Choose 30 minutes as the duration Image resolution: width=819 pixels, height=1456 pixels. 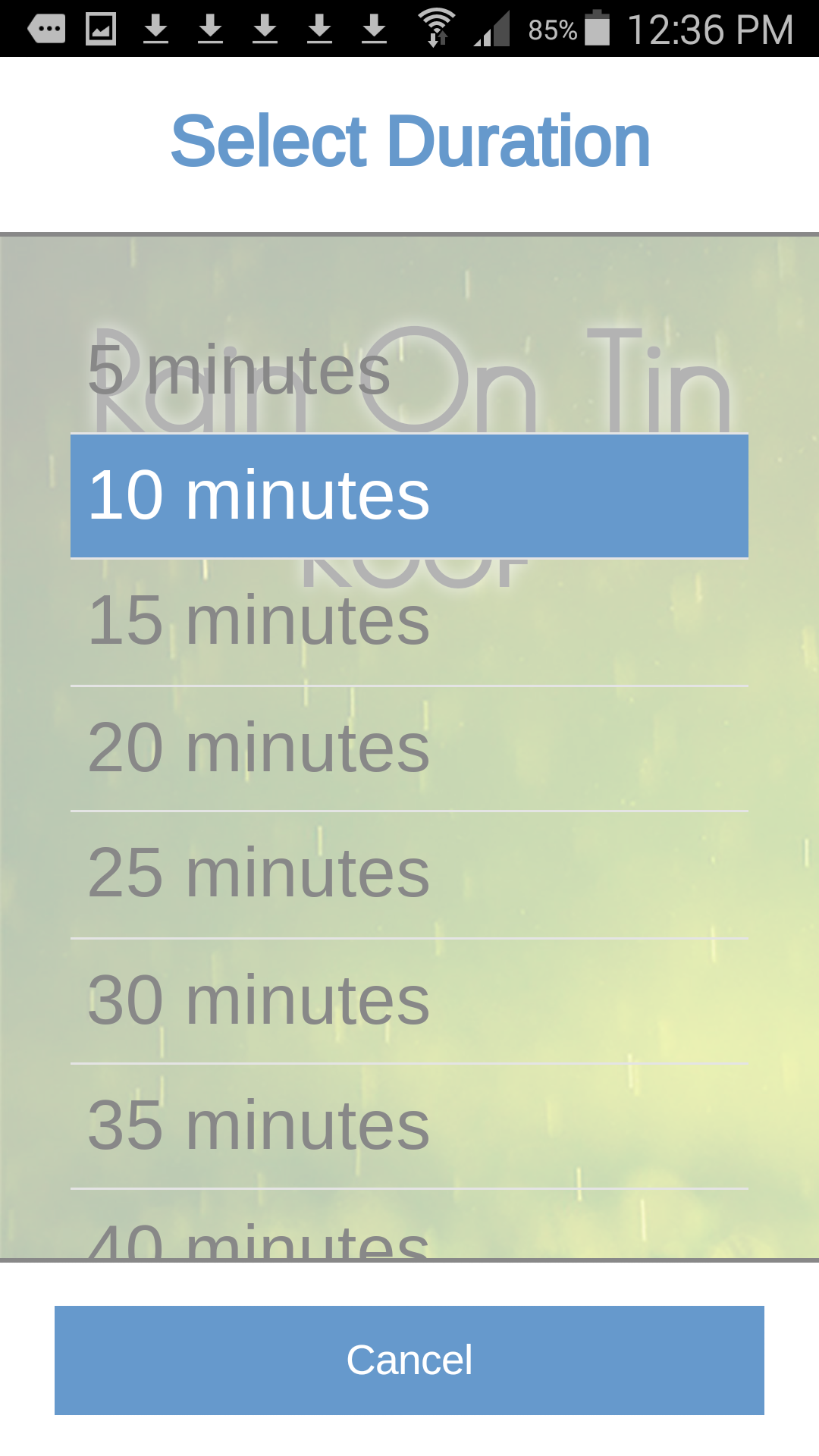(x=409, y=1001)
